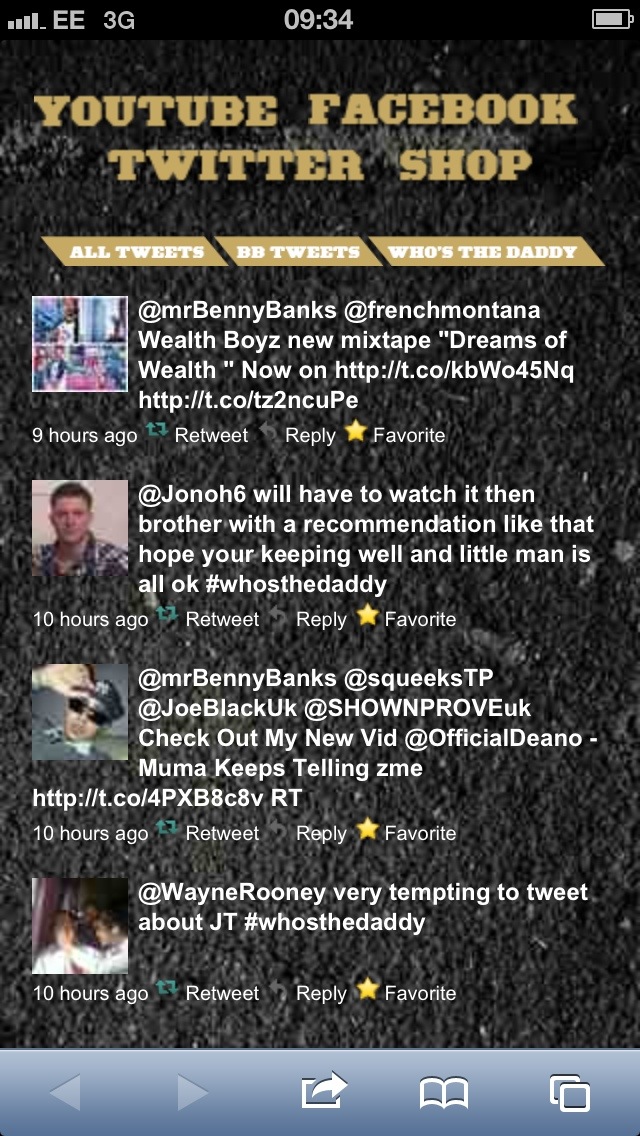The image size is (640, 1136).
Task: Switch to the All Tweets tab
Action: click(x=136, y=251)
